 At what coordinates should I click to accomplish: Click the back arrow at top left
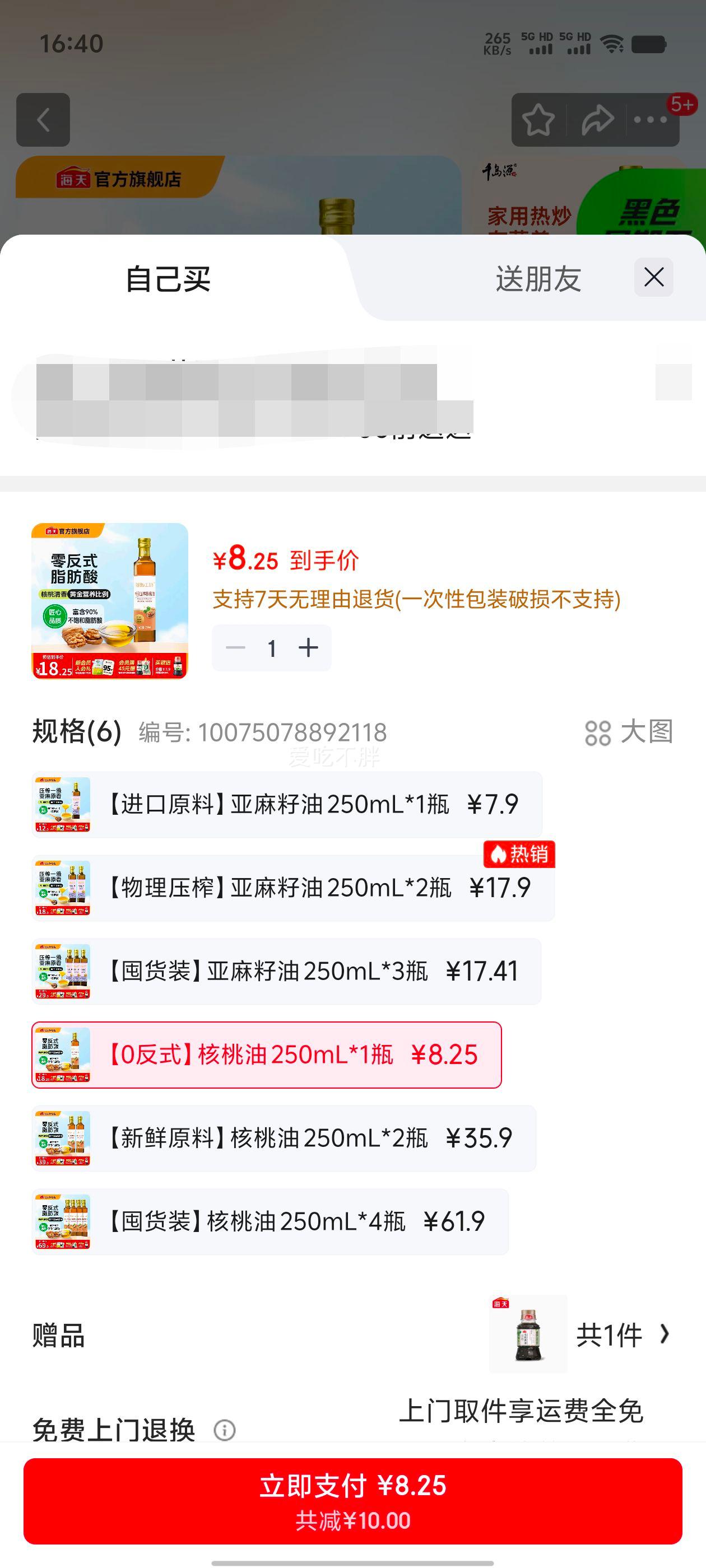(x=43, y=119)
